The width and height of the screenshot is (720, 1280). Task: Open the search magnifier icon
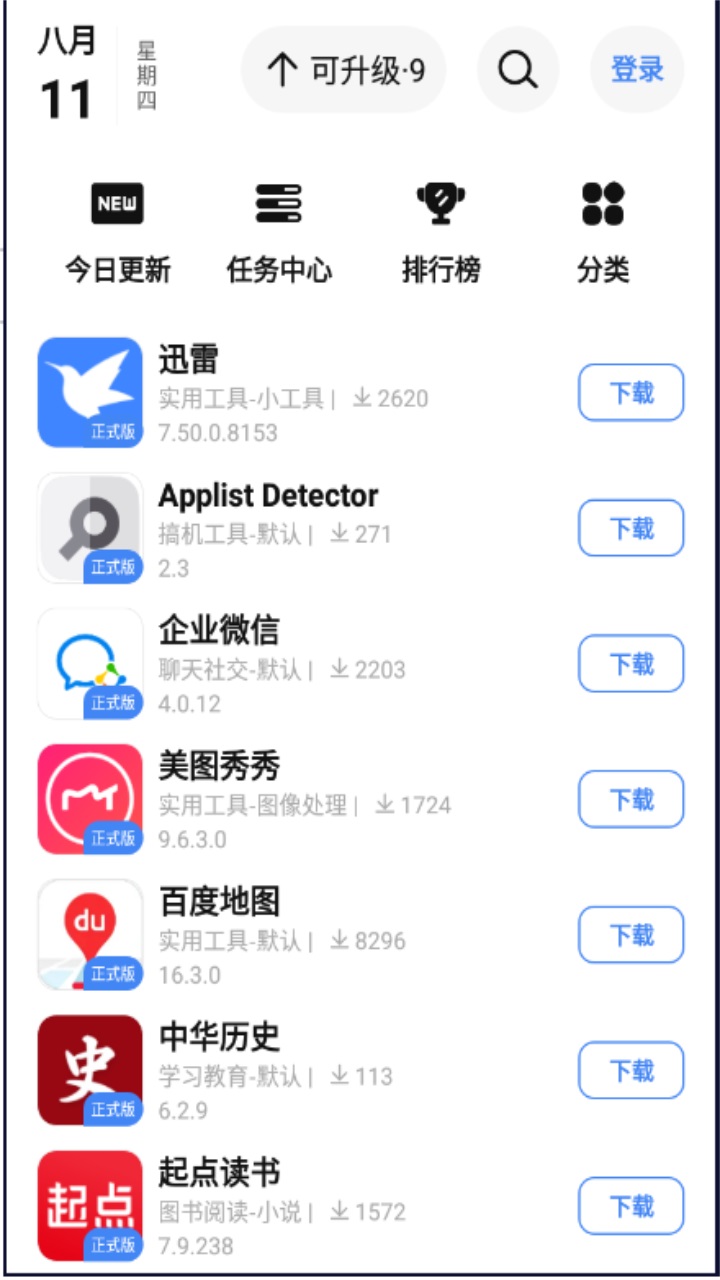[518, 70]
